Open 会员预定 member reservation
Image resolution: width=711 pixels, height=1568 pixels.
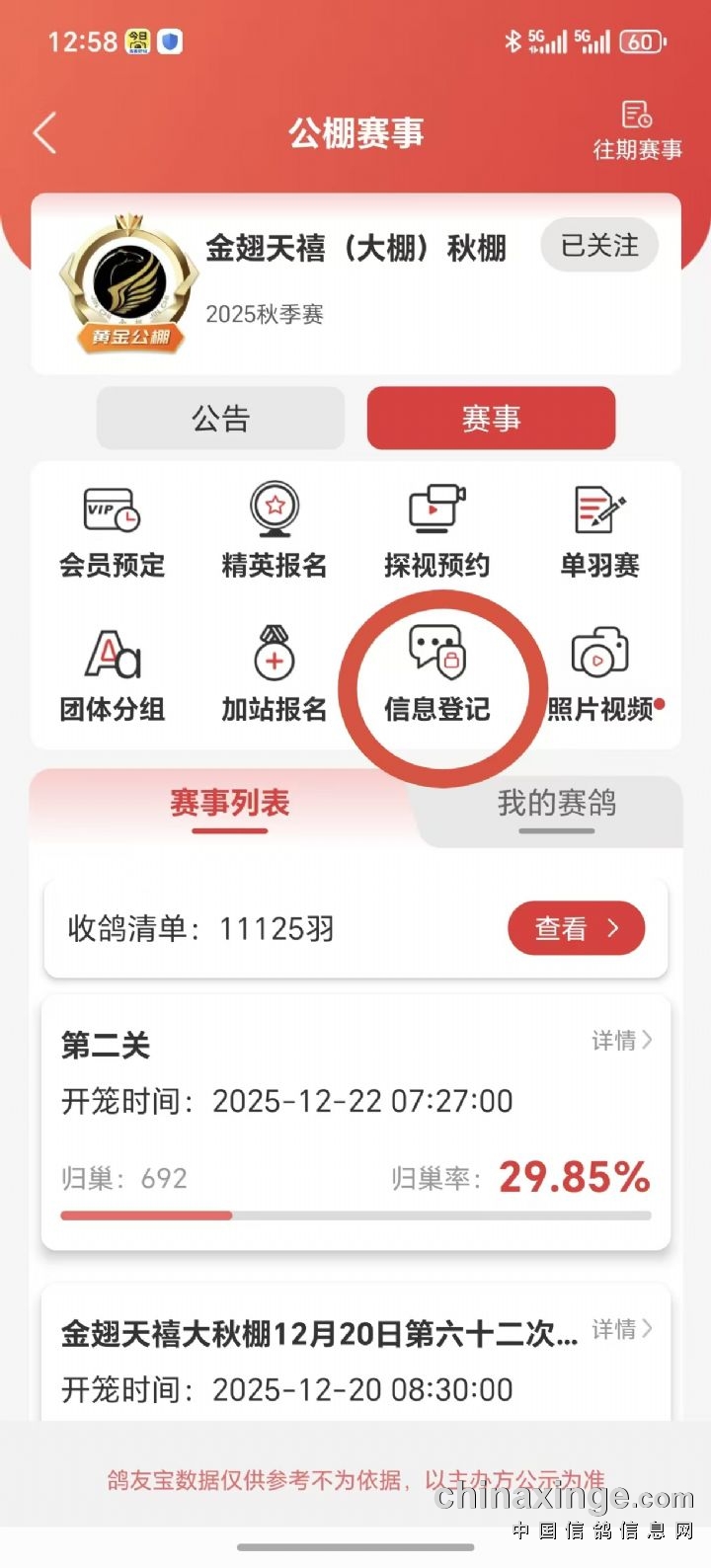point(112,533)
